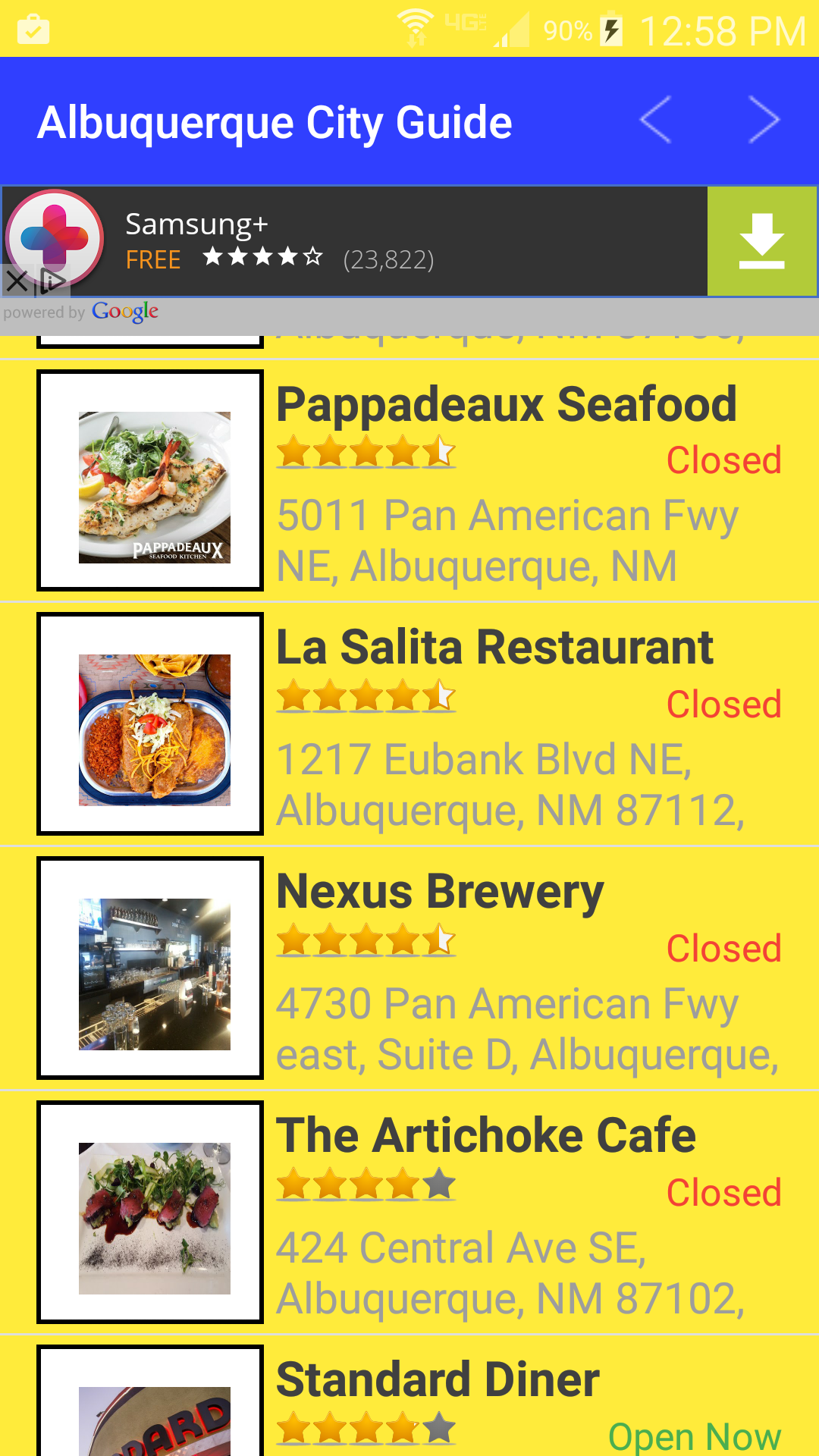Tap Open Now under Standard Diner
The image size is (819, 1456).
click(695, 1433)
